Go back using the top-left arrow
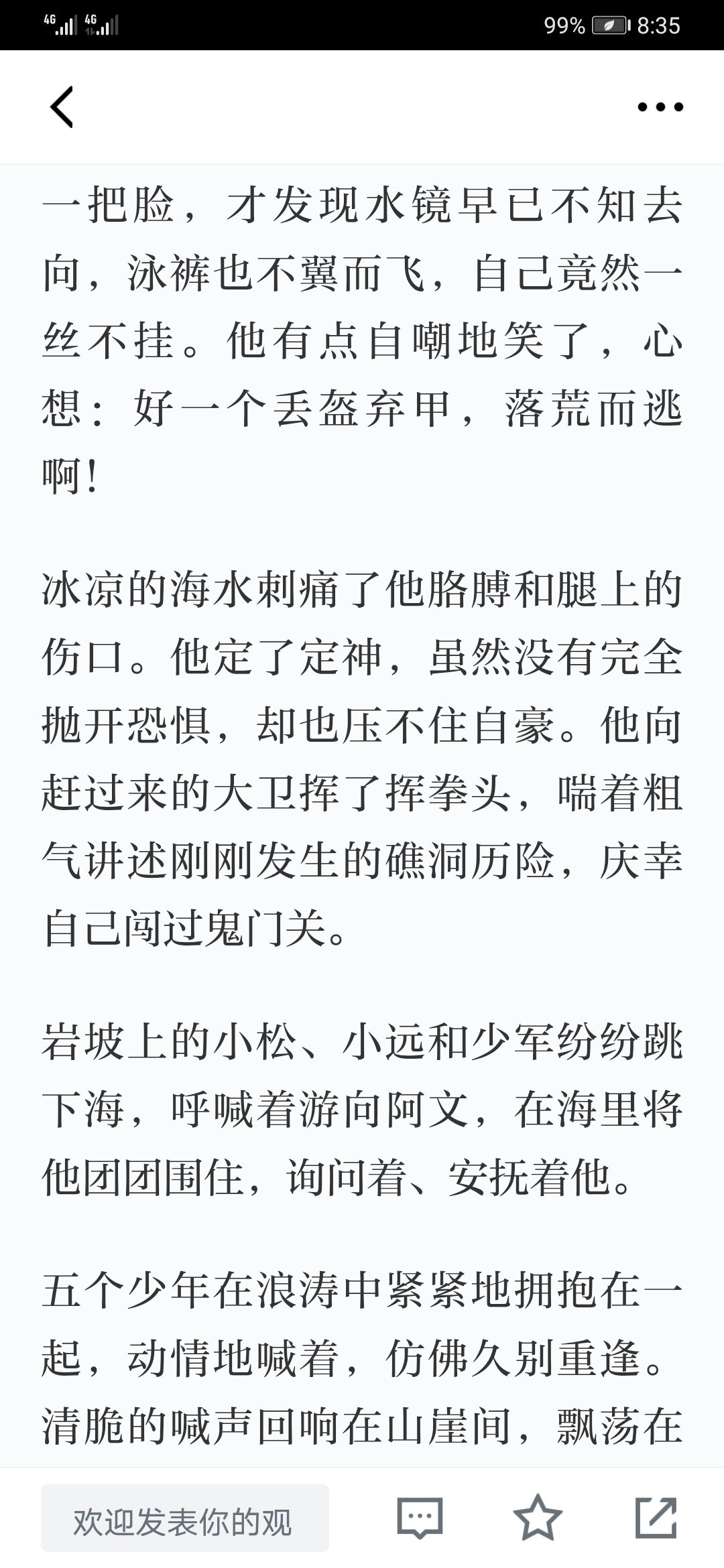The width and height of the screenshot is (724, 1568). coord(62,107)
